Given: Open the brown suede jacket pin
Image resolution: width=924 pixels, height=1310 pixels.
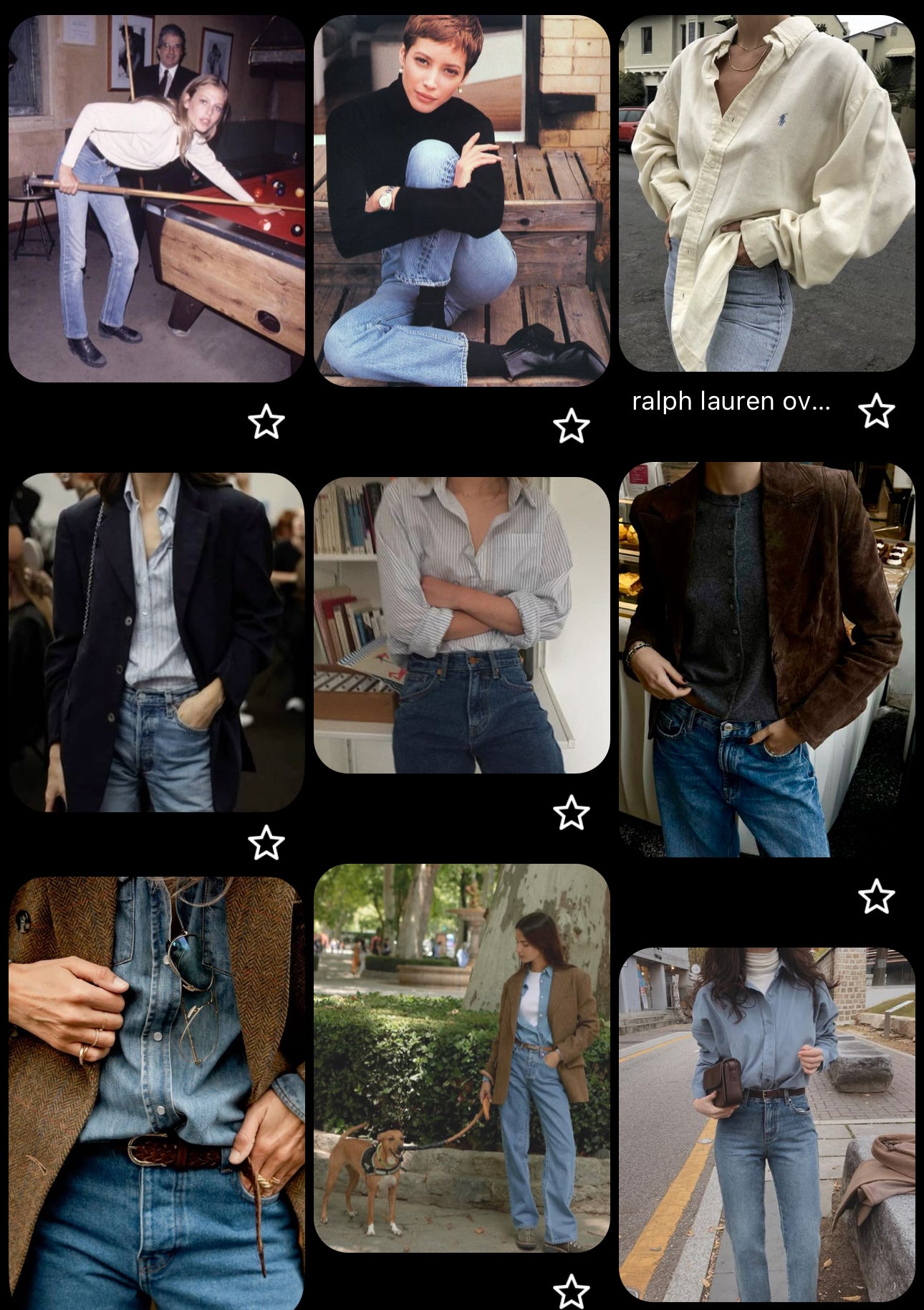Looking at the screenshot, I should [766, 659].
